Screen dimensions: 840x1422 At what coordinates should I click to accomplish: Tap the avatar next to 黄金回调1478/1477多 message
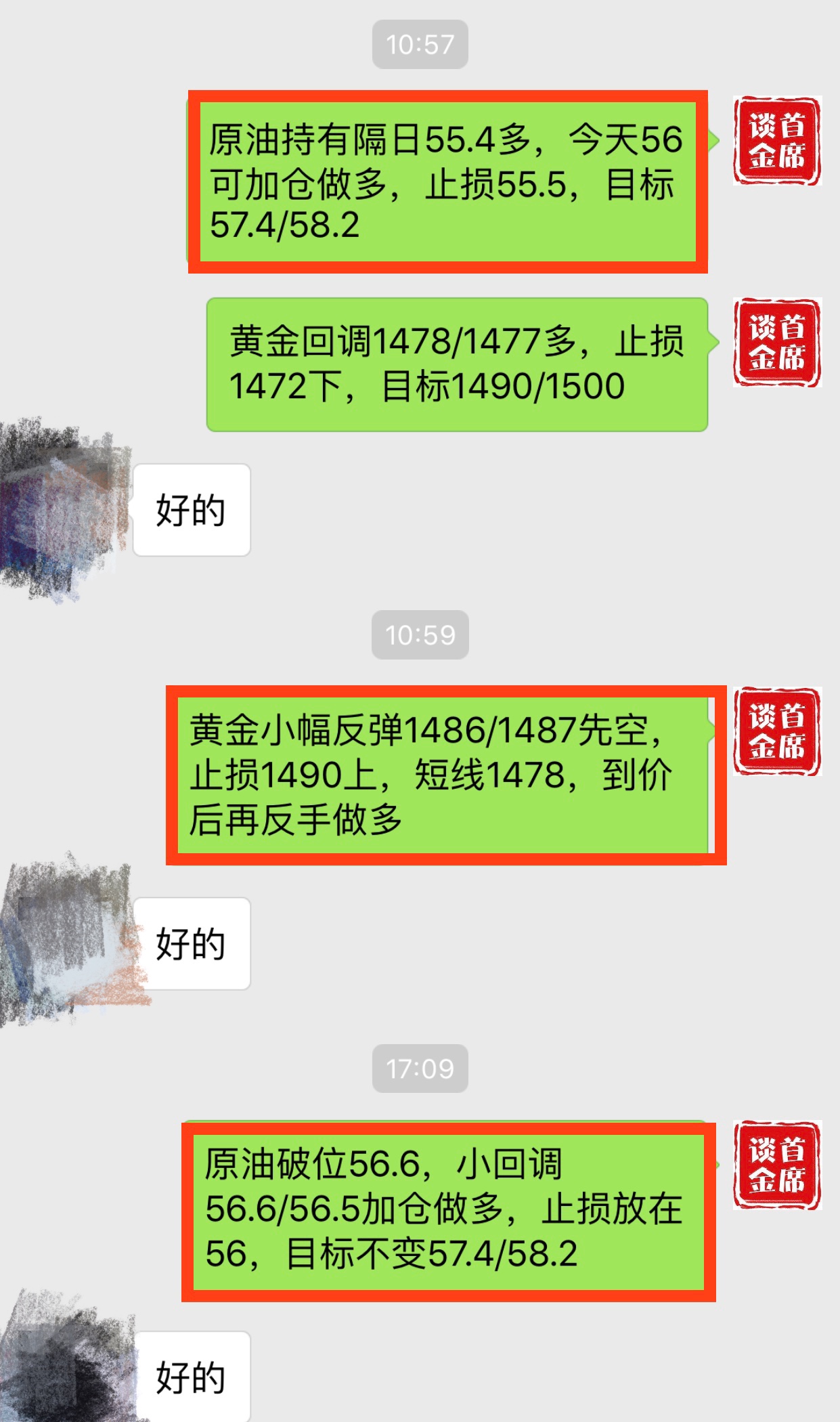click(777, 343)
